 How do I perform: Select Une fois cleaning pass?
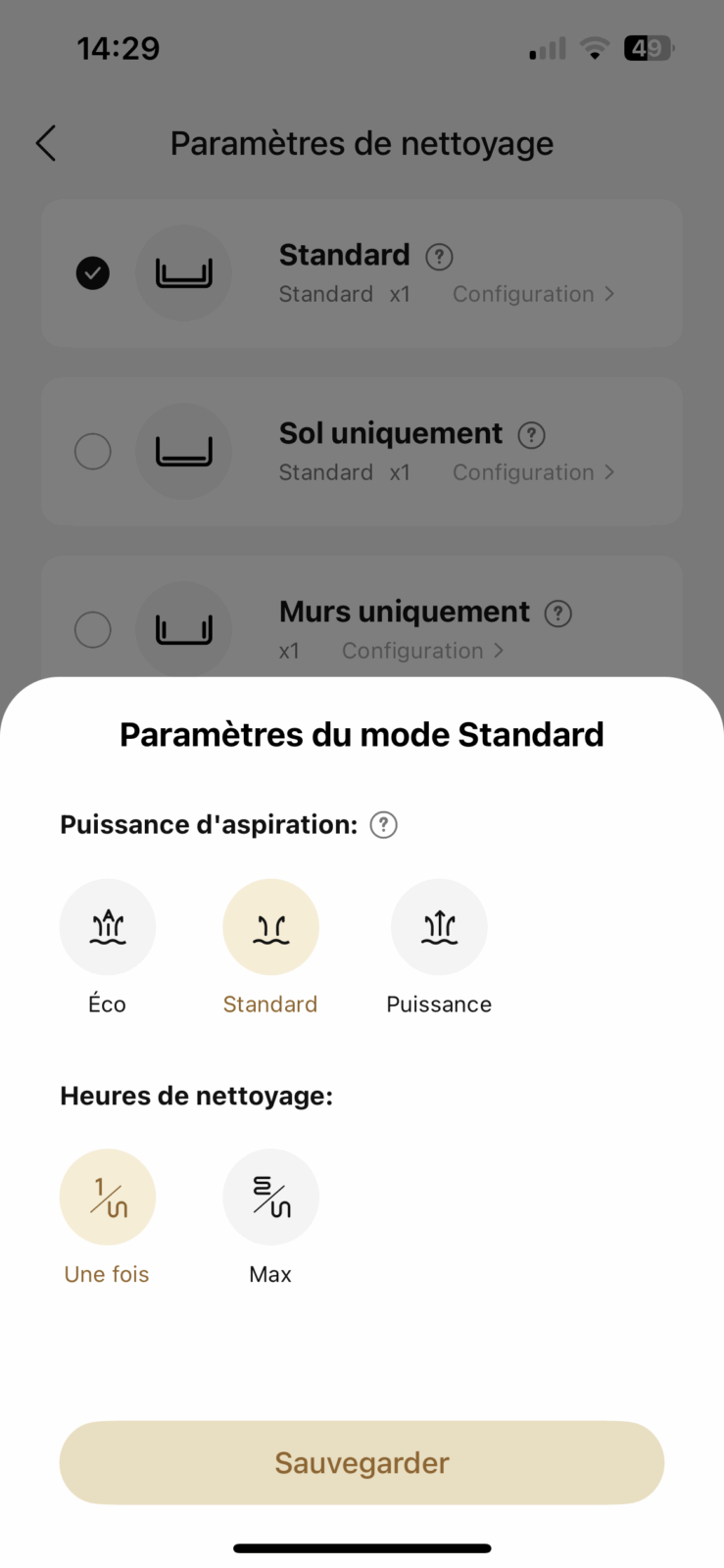pos(108,1198)
